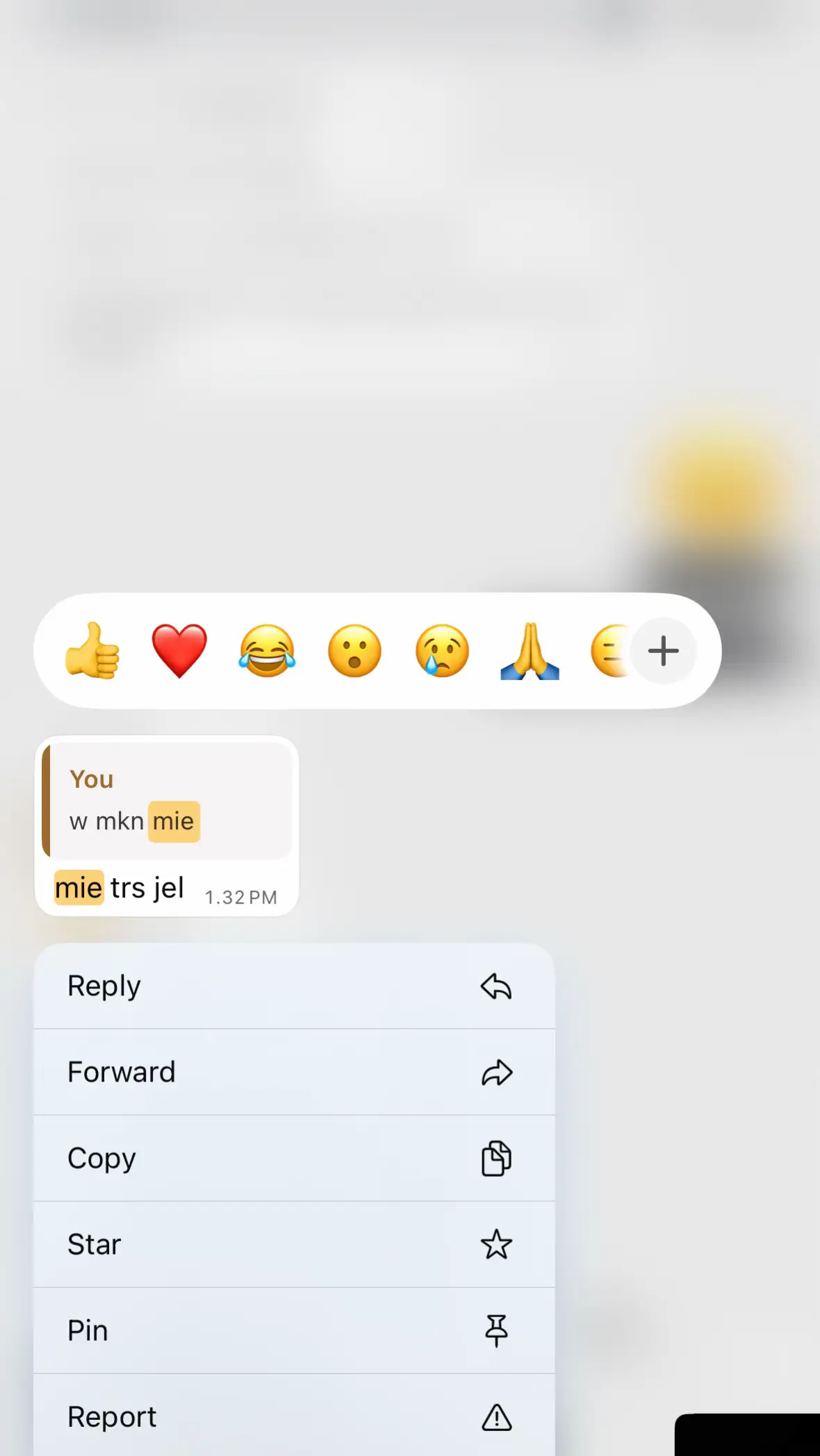React with the laughing tears emoji
Viewport: 820px width, 1456px height.
tap(267, 651)
